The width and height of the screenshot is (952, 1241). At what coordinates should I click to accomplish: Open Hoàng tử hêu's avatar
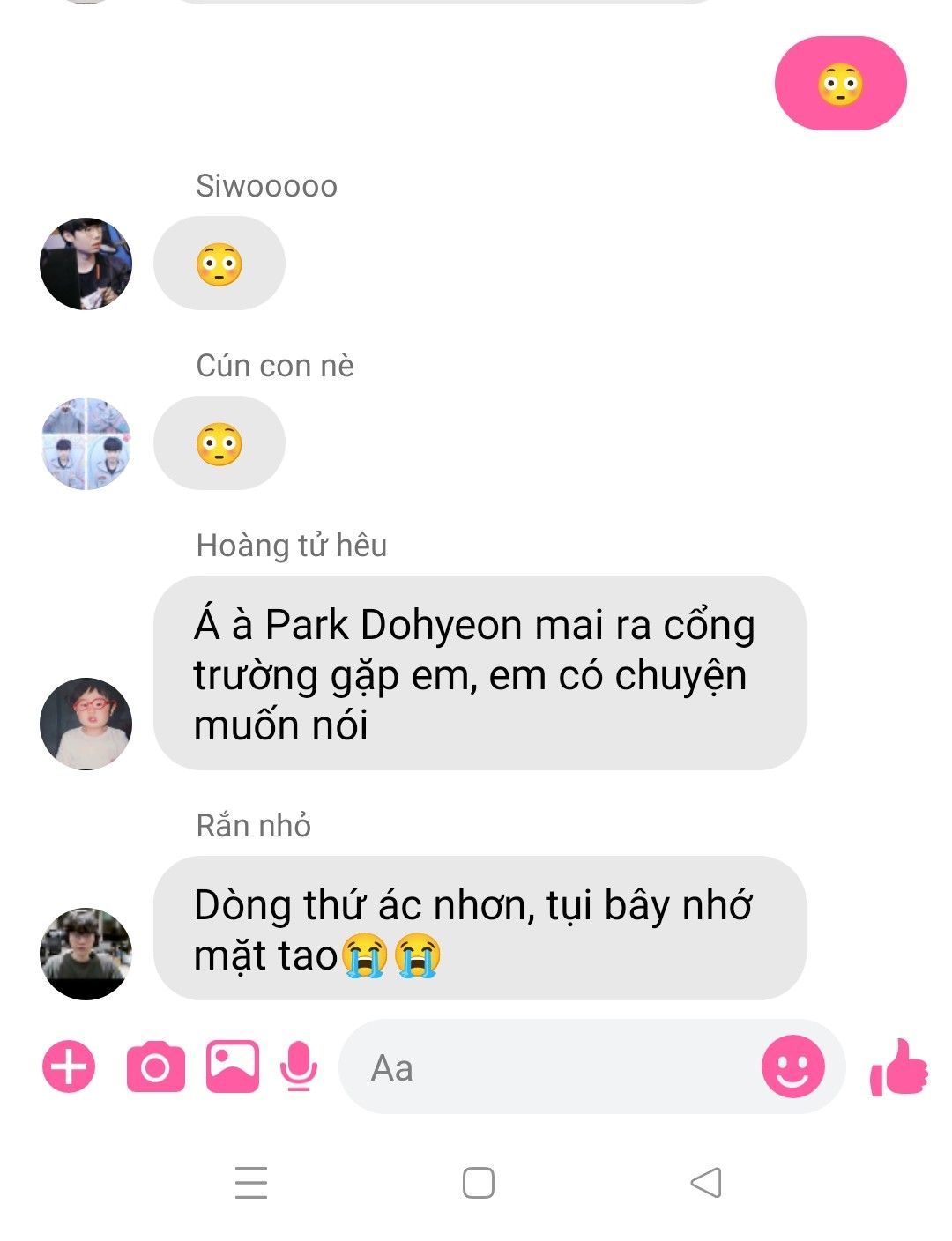tap(86, 724)
